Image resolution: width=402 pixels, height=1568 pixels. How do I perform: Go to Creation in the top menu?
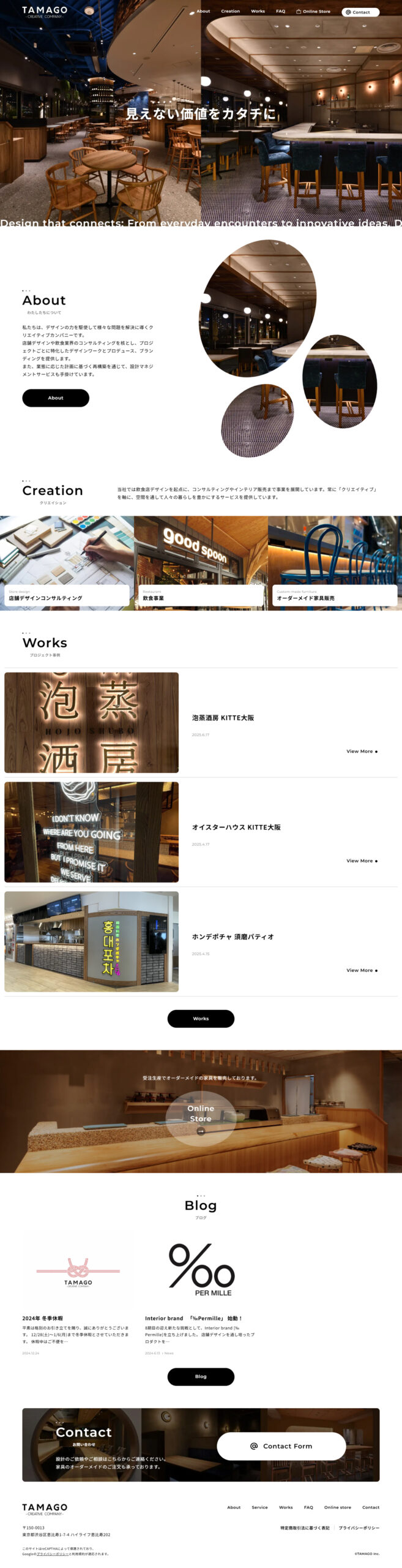pos(230,11)
